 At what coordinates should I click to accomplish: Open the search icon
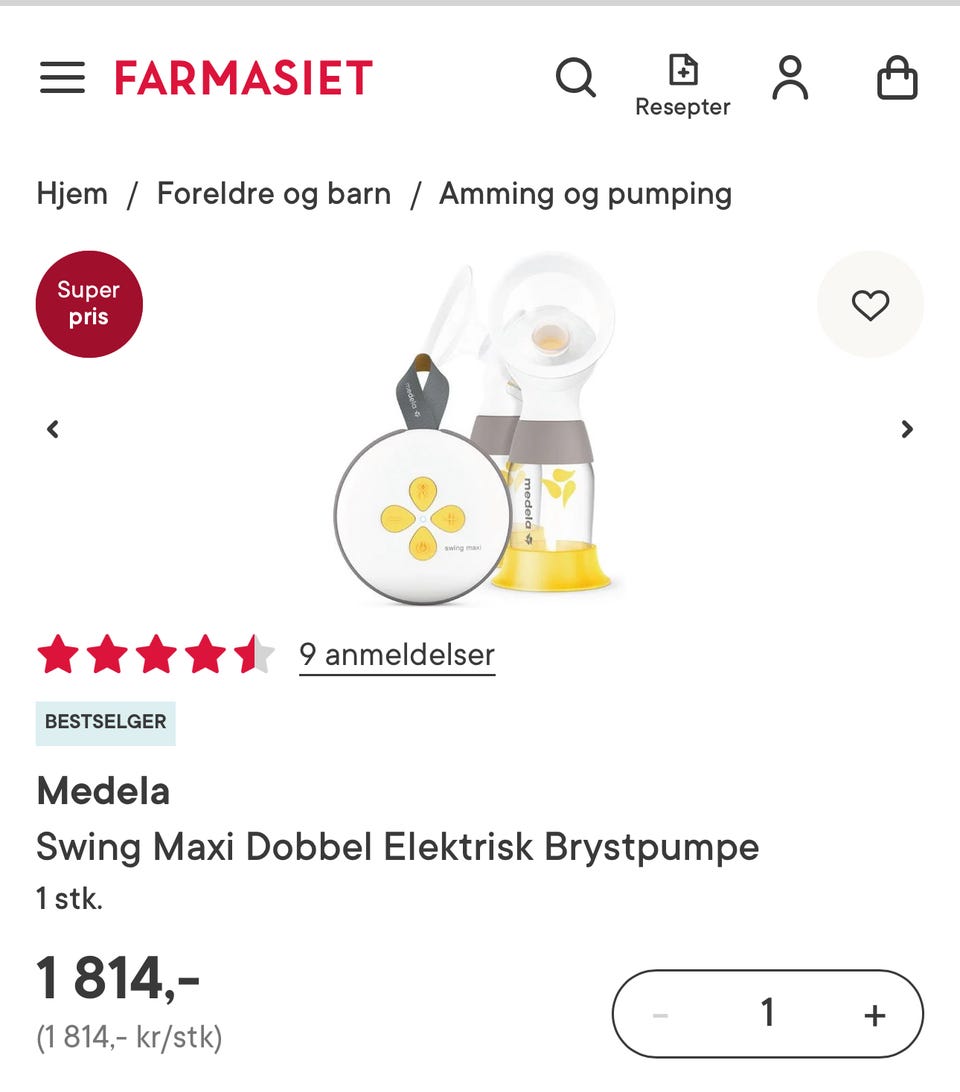coord(576,78)
